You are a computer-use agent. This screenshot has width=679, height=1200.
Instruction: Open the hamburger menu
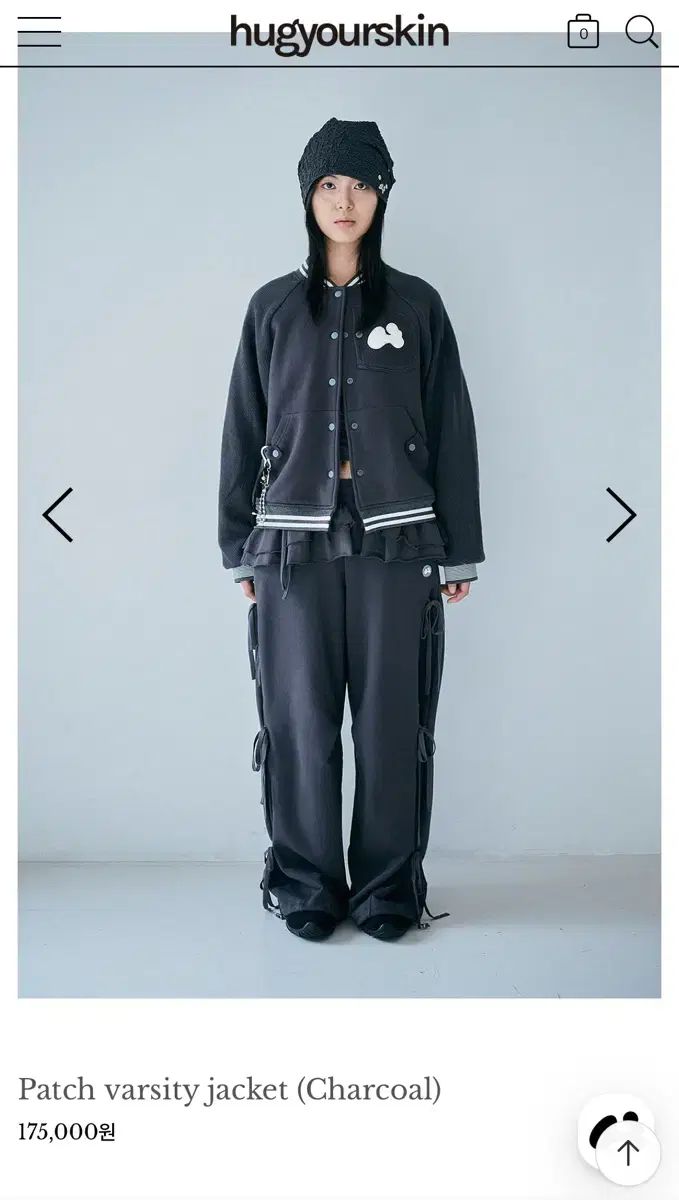(39, 32)
